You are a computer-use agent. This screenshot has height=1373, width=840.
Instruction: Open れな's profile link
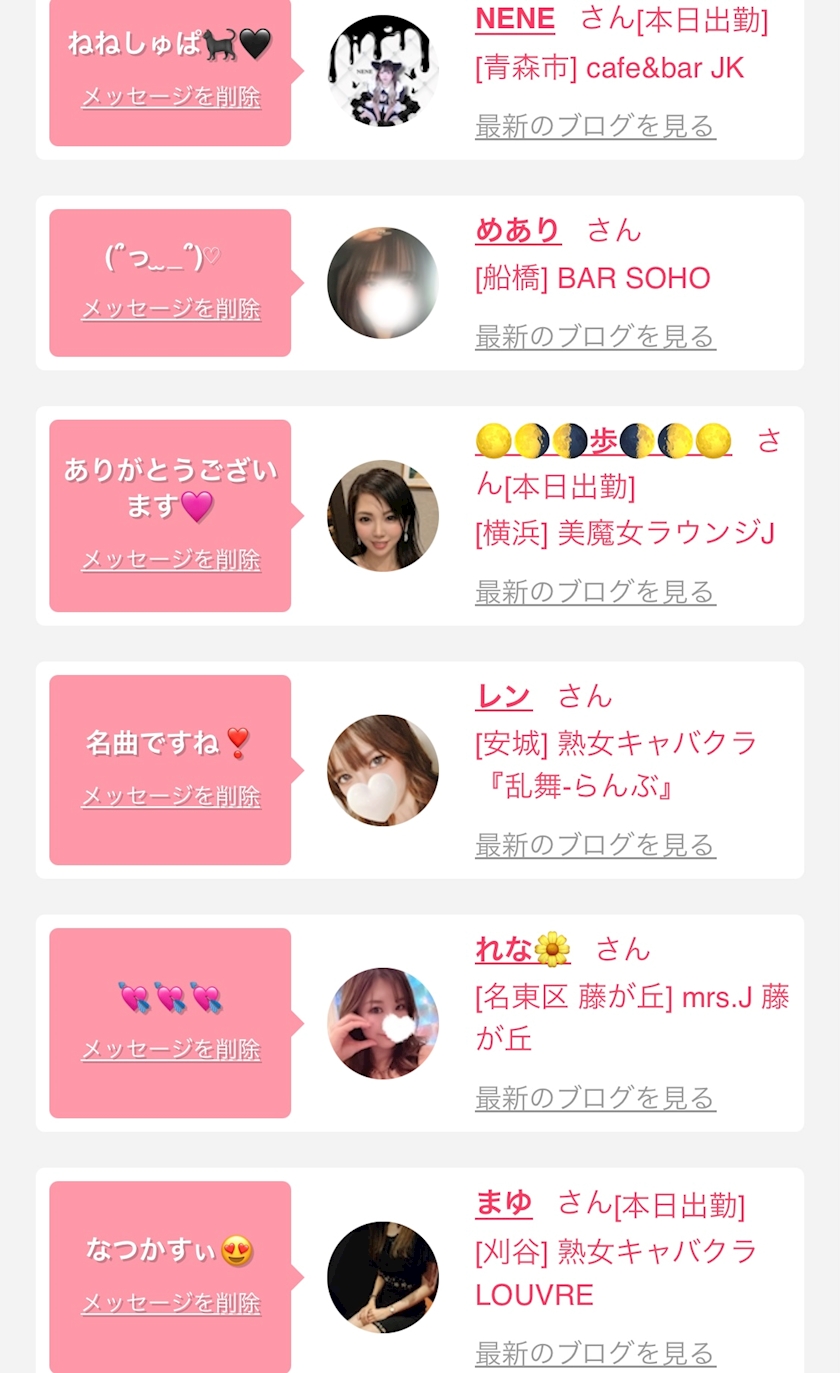(522, 948)
